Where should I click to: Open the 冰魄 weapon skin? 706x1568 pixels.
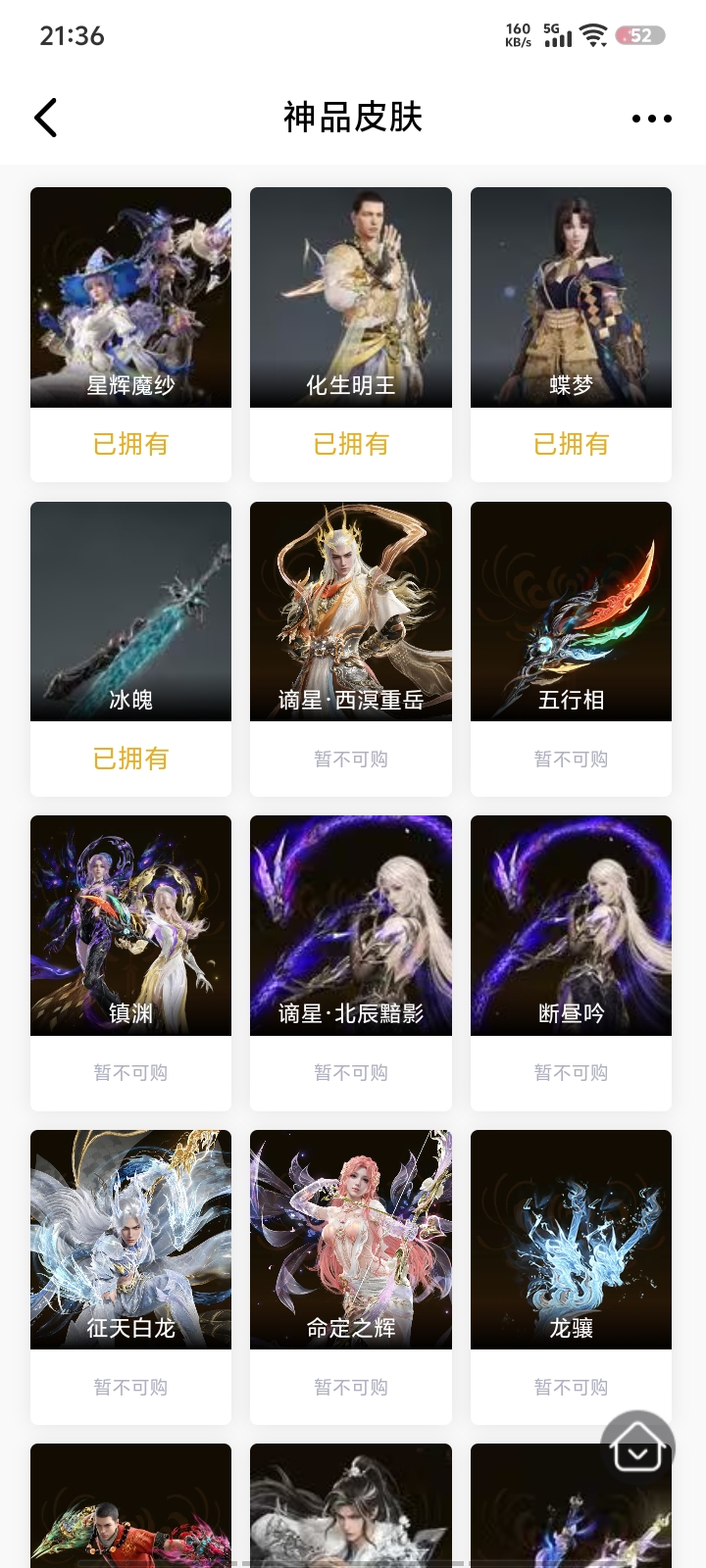pos(131,612)
